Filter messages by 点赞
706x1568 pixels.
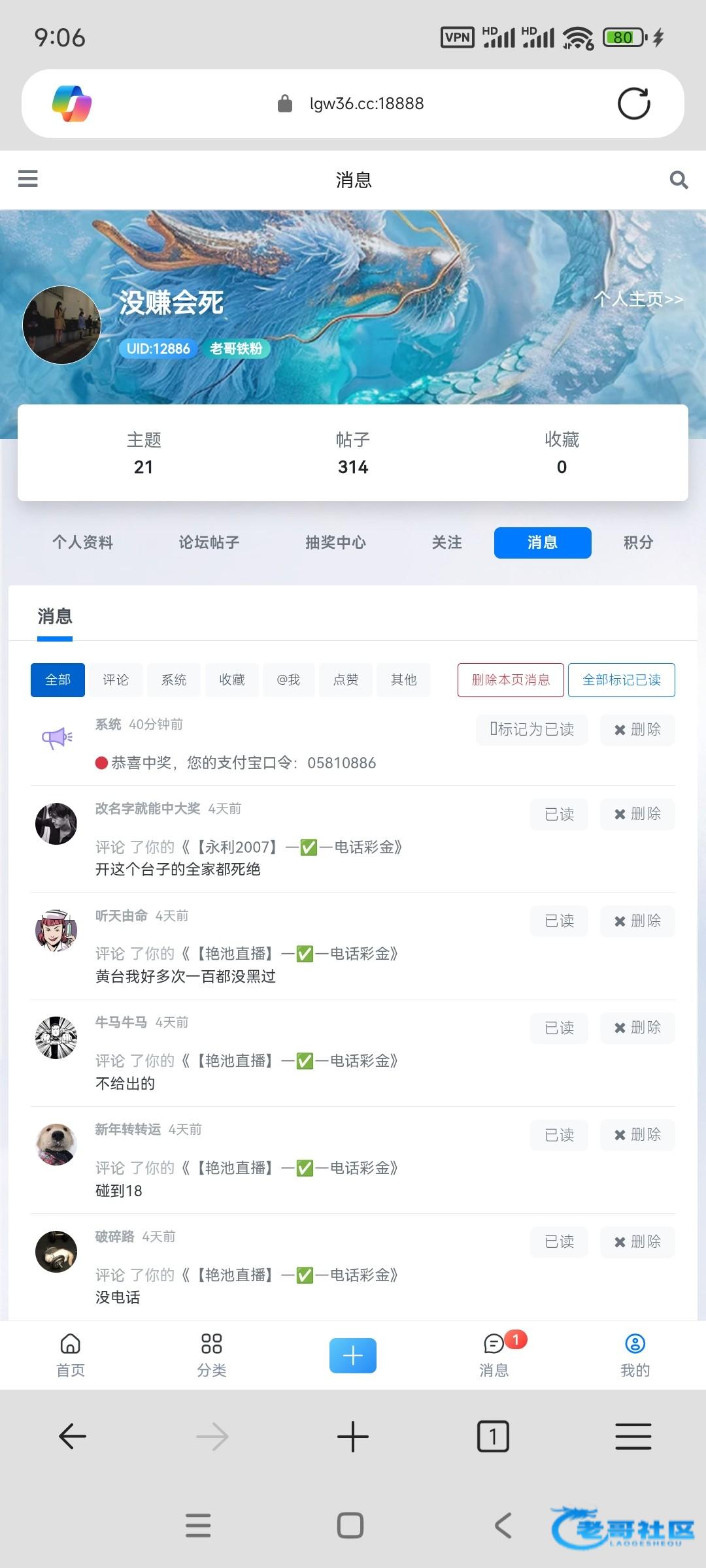[346, 680]
